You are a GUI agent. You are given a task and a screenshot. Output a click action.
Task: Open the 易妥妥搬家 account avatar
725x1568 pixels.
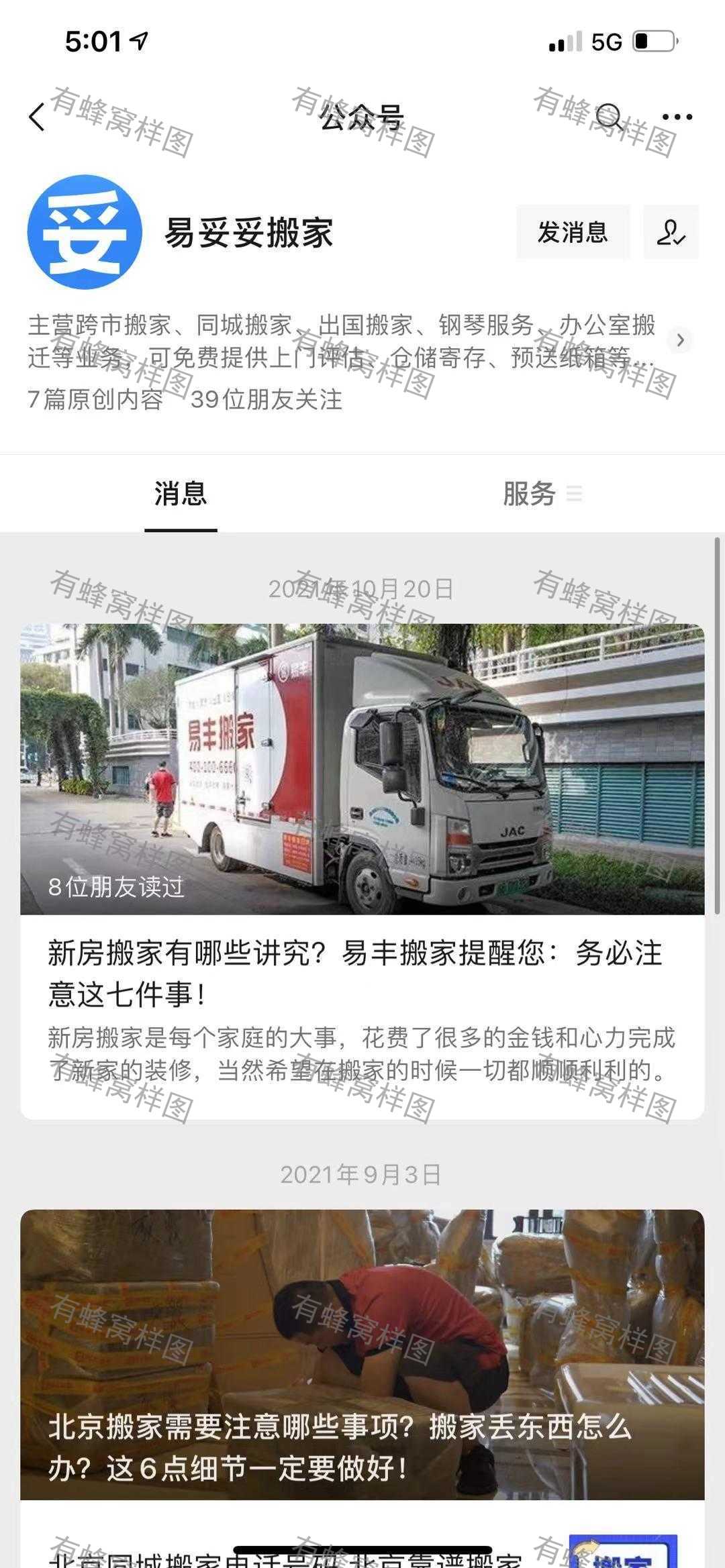point(85,232)
